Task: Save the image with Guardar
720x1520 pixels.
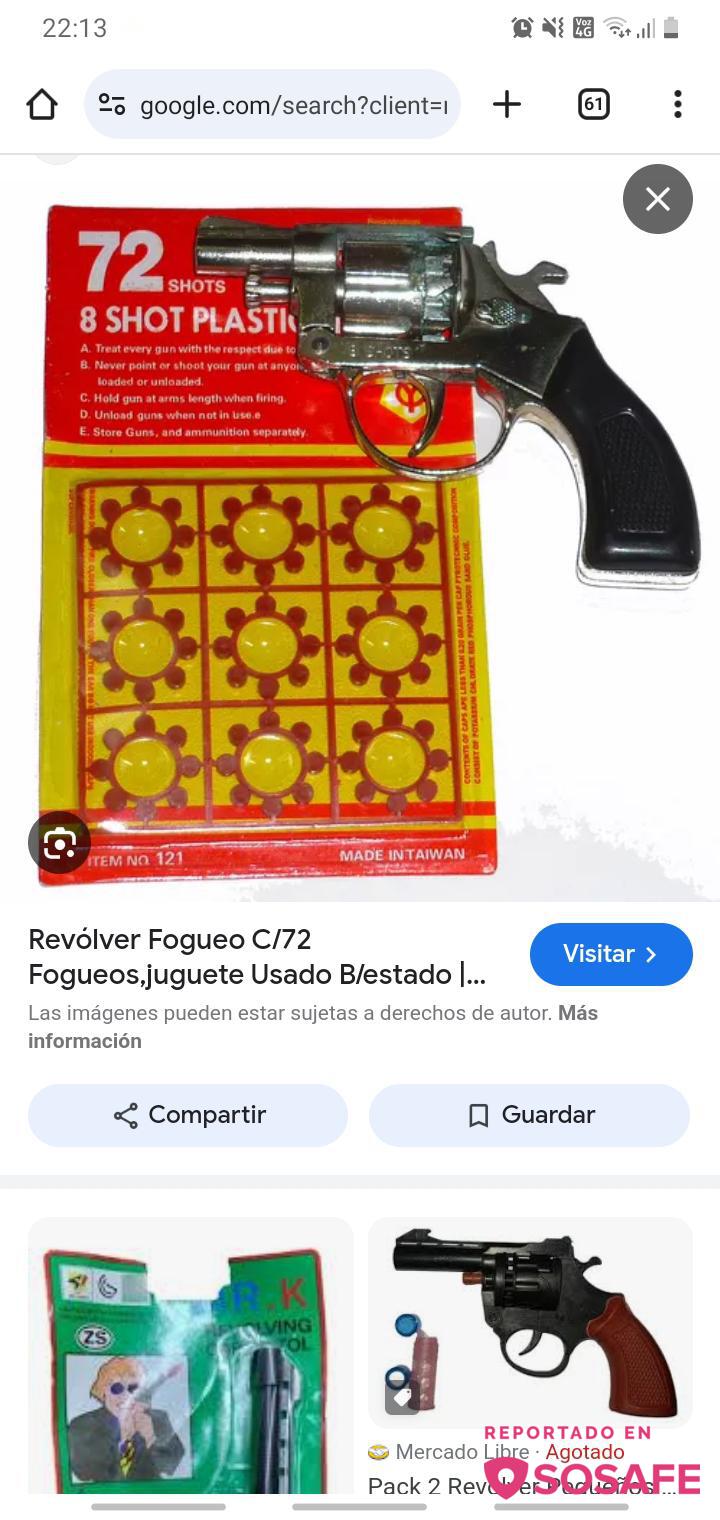Action: 529,1115
